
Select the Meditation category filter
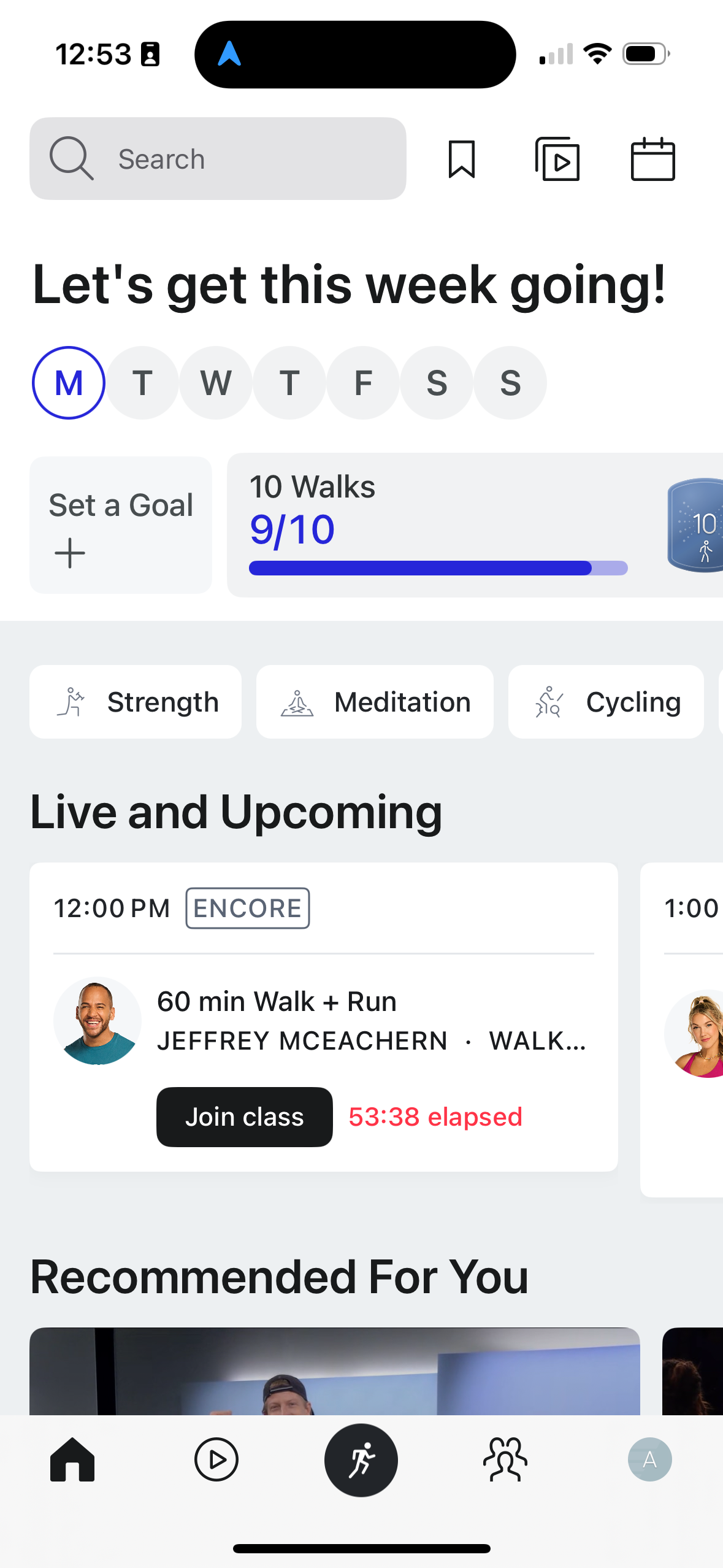tap(375, 701)
